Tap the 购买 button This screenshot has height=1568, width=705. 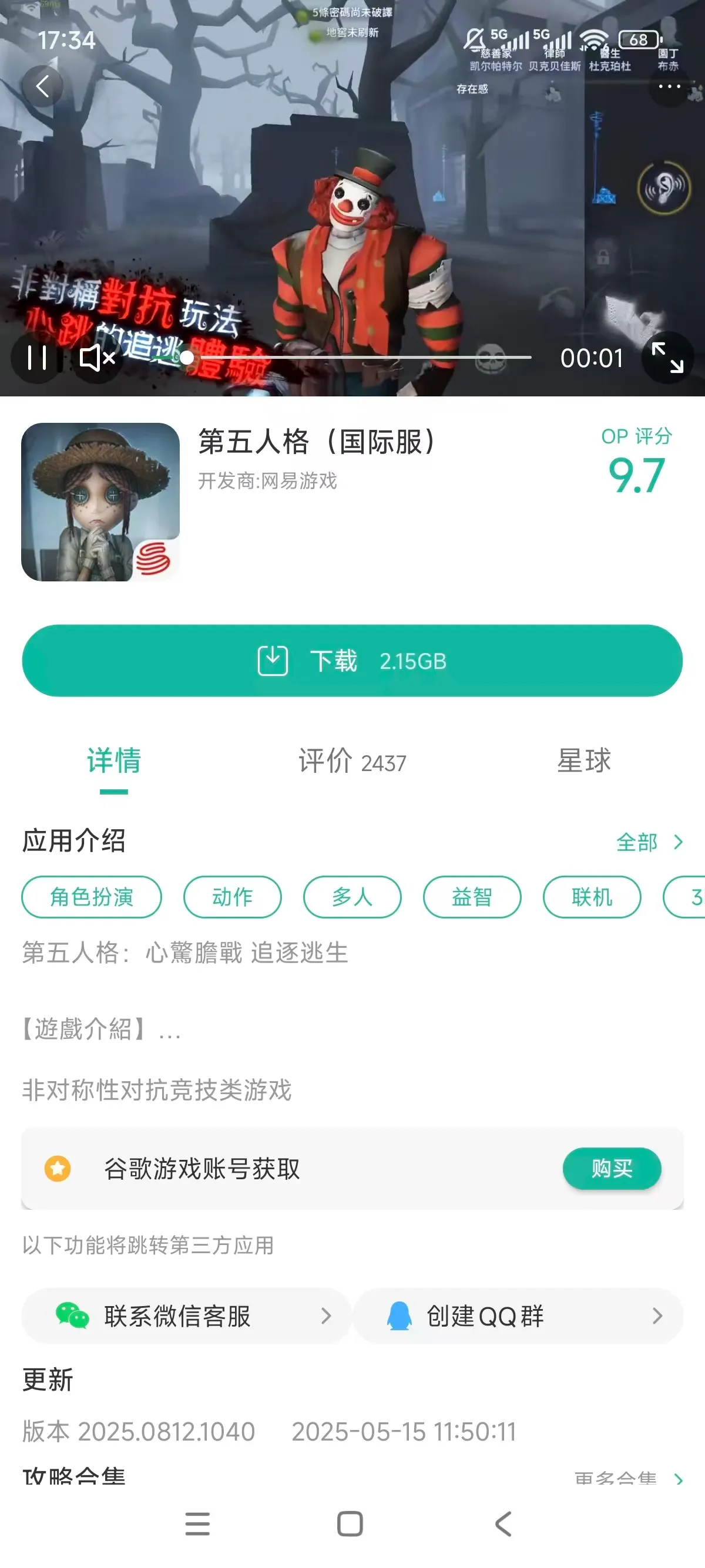coord(612,1169)
